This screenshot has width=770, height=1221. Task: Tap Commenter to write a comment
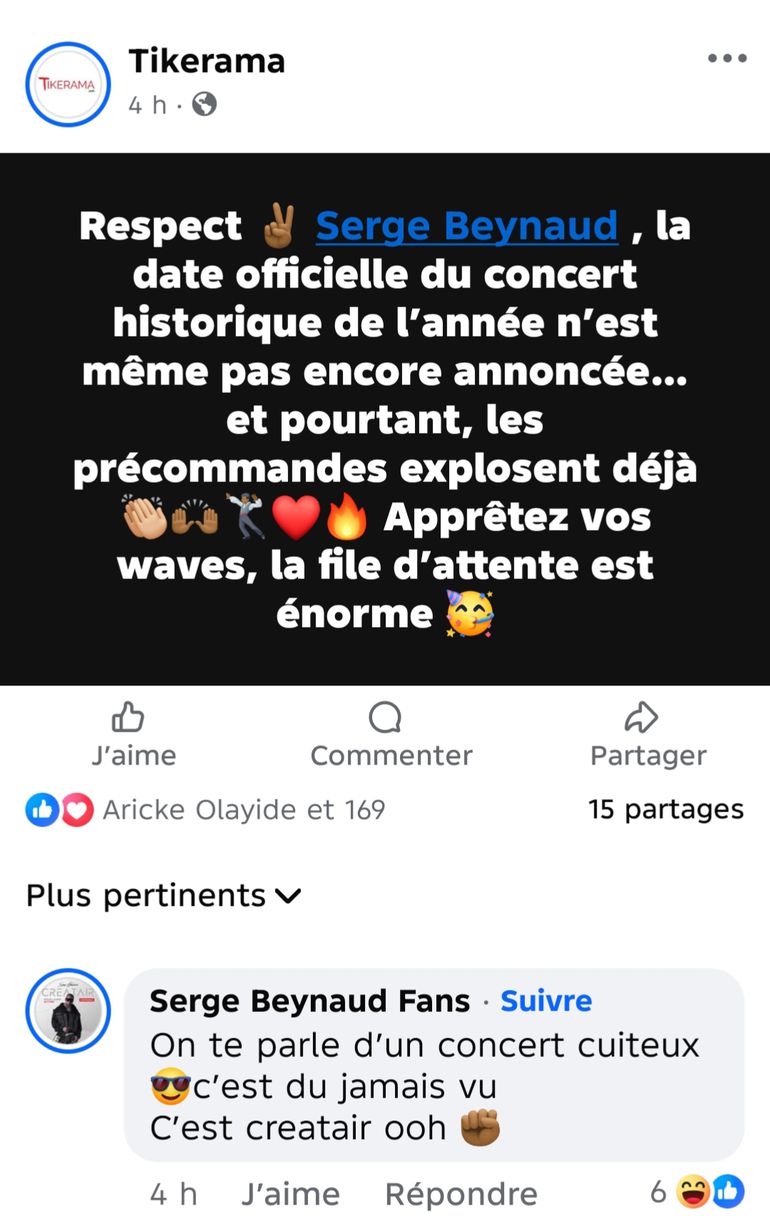coord(391,736)
